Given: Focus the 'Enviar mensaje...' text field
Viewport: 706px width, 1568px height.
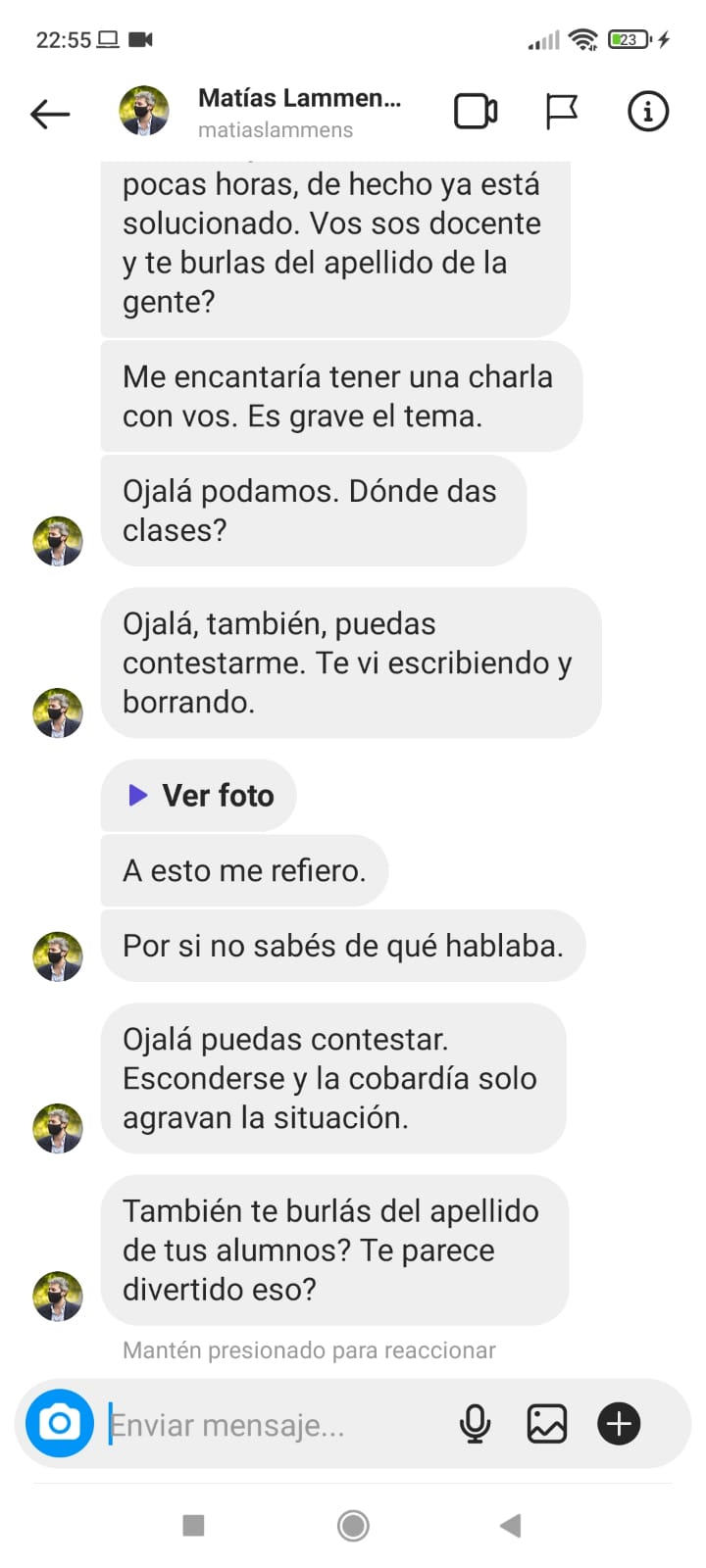Looking at the screenshot, I should (275, 1425).
